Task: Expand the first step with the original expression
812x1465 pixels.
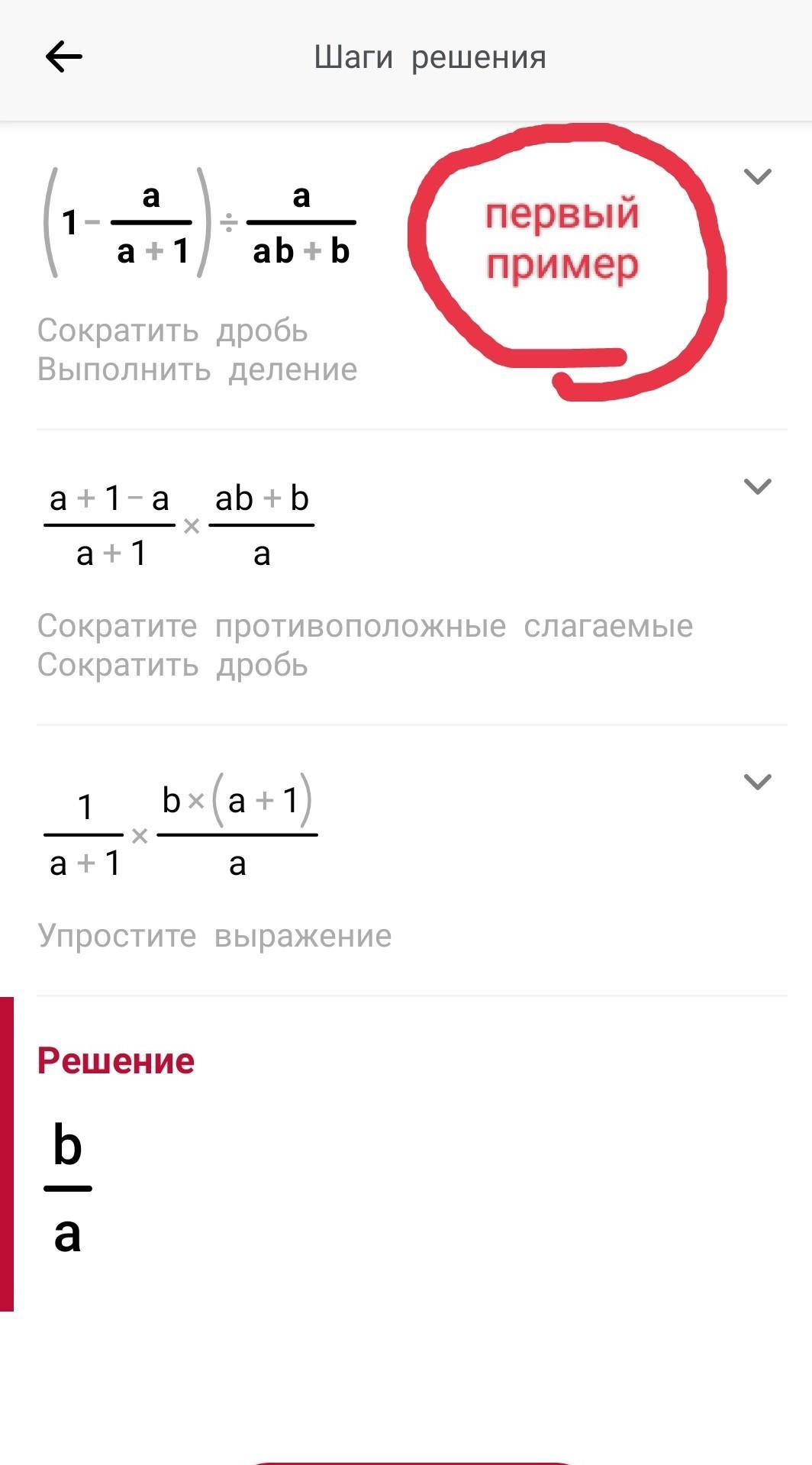Action: coord(757,176)
